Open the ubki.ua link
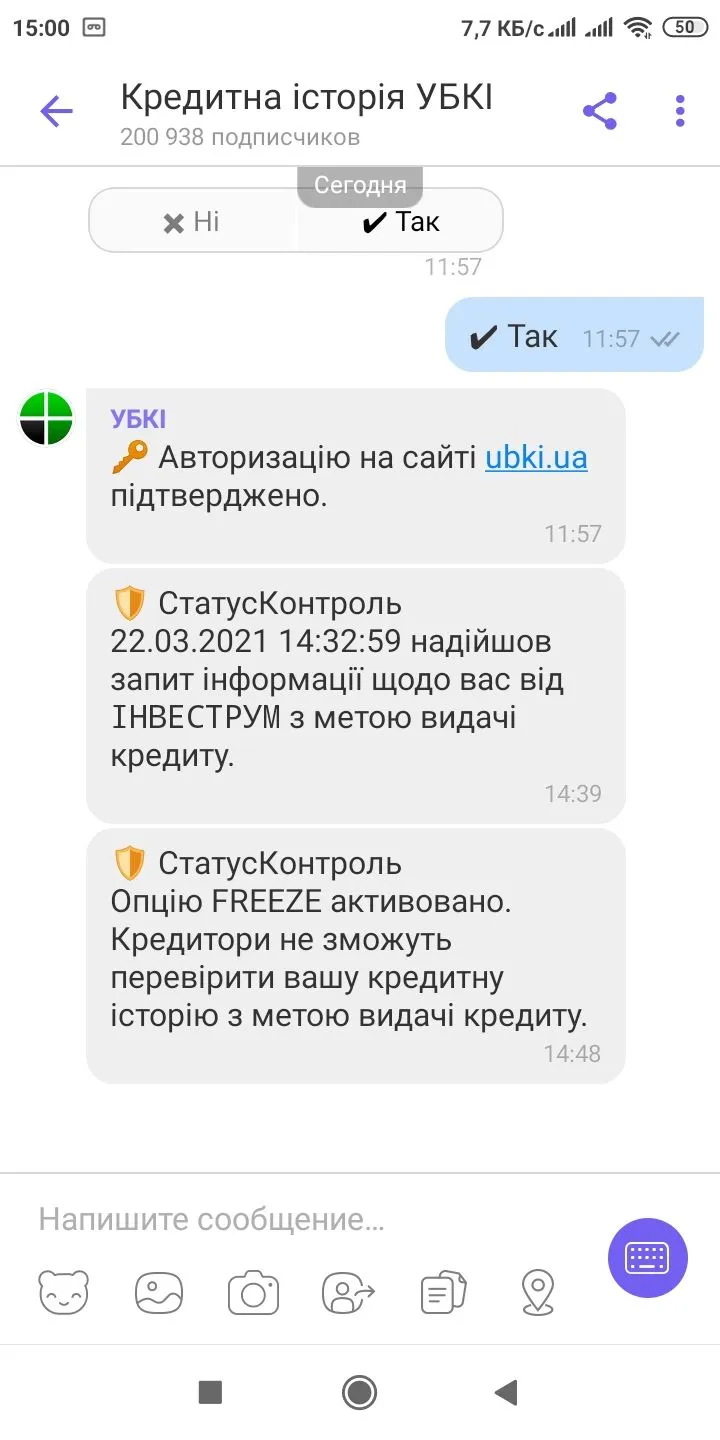Screen dimensions: 720x1440 pyautogui.click(x=536, y=458)
